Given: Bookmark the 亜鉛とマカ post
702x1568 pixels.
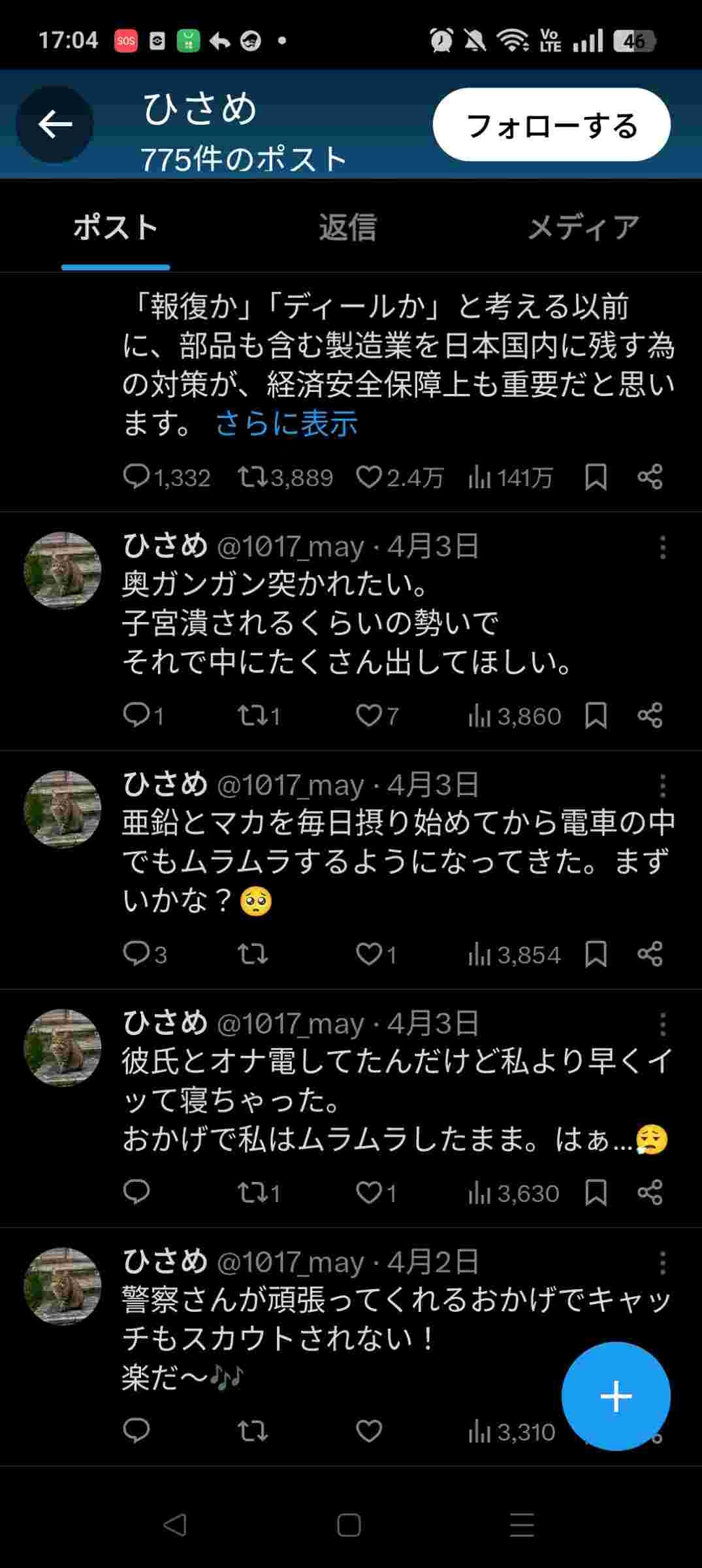Looking at the screenshot, I should point(596,954).
